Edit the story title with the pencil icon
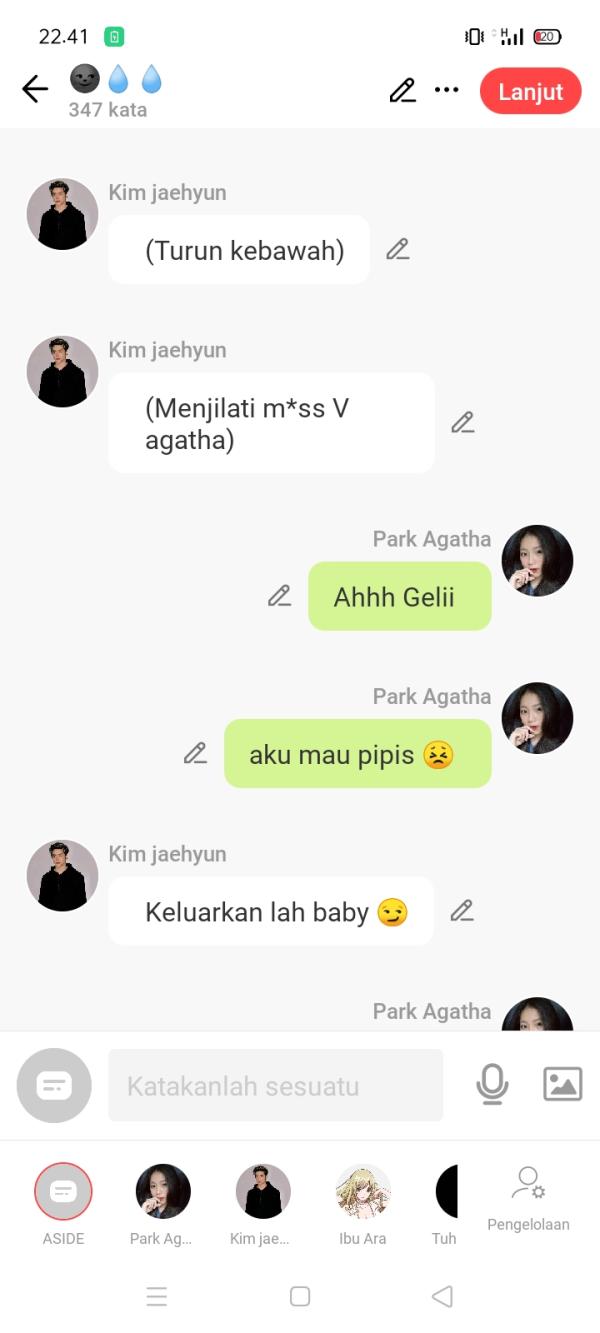The width and height of the screenshot is (600, 1333). click(x=402, y=91)
